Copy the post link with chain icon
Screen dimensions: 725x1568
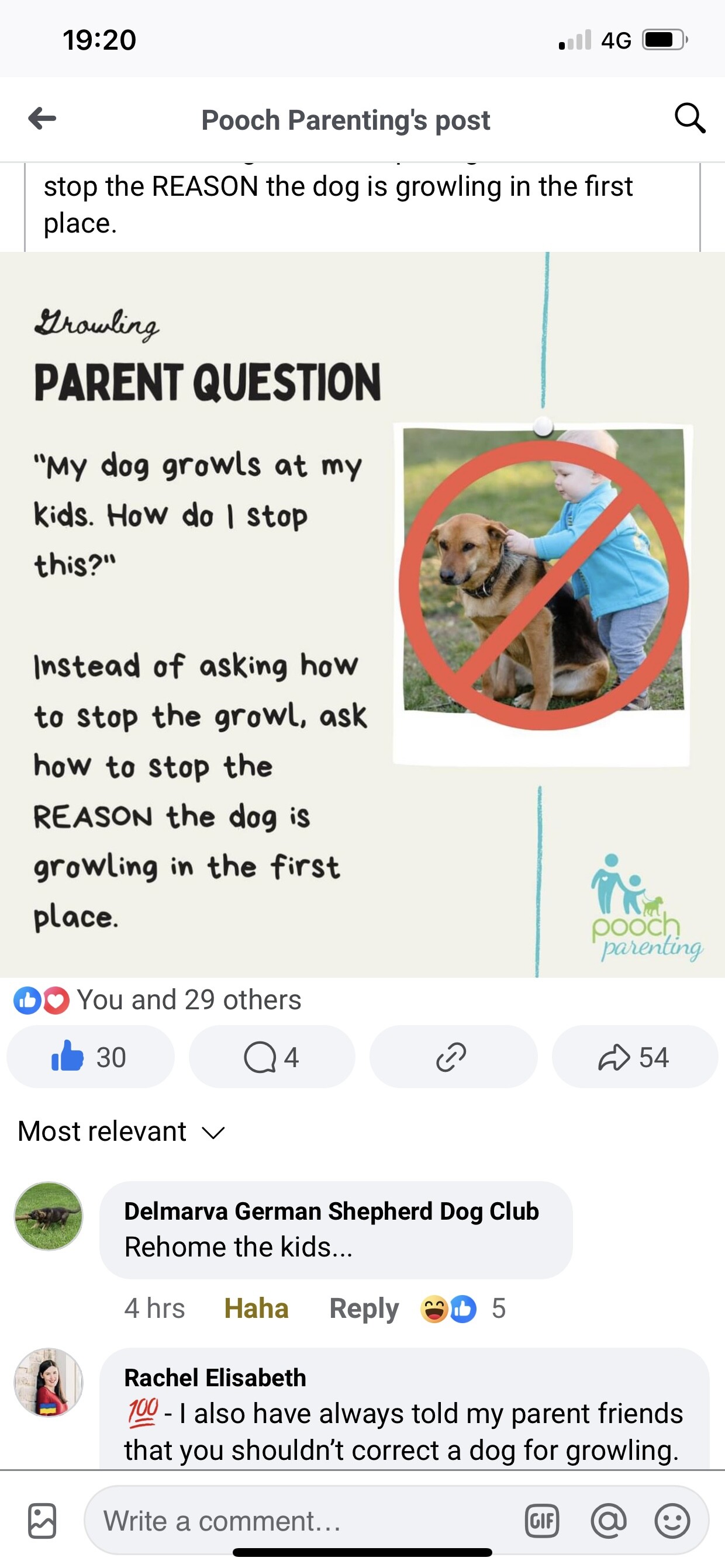click(453, 1057)
